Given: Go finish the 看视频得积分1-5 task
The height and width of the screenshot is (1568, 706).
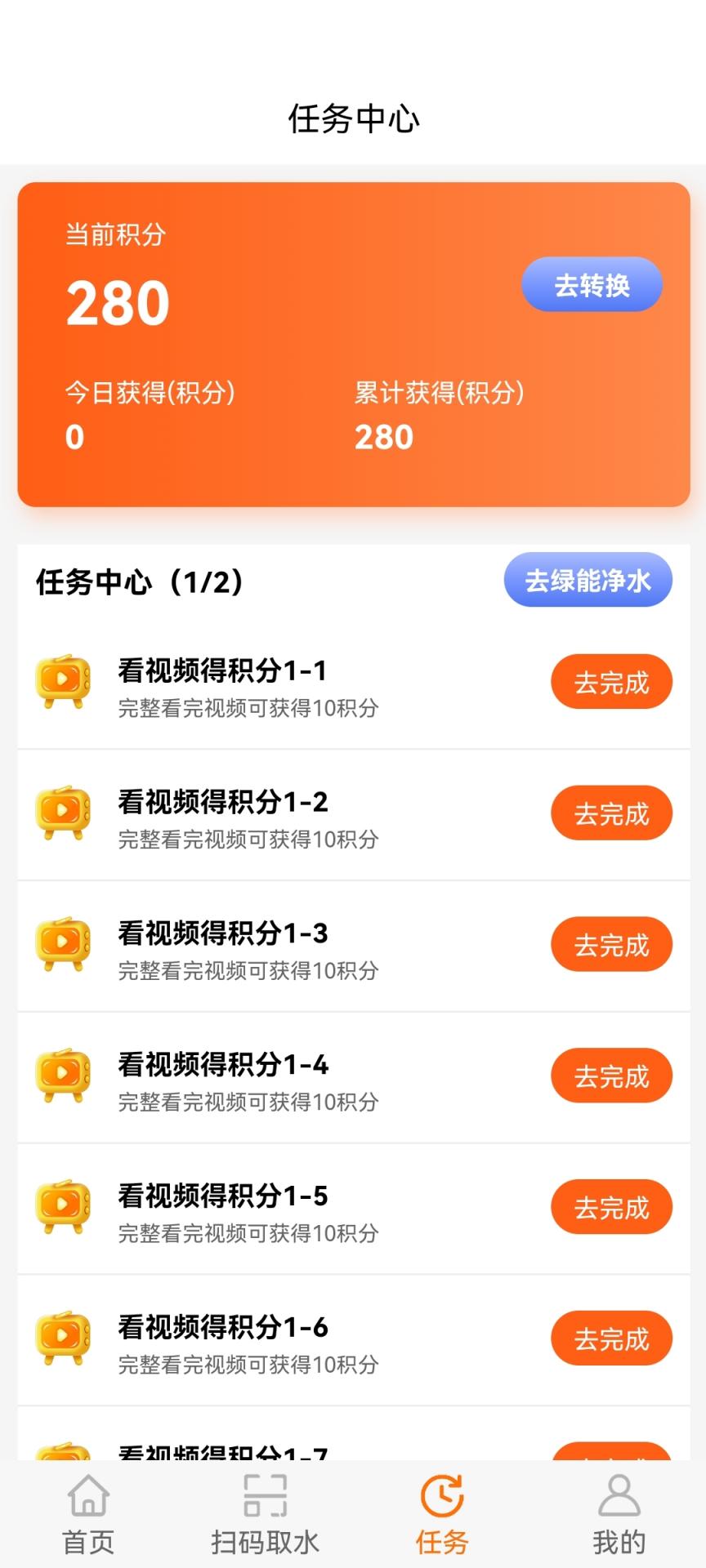Looking at the screenshot, I should point(611,1208).
